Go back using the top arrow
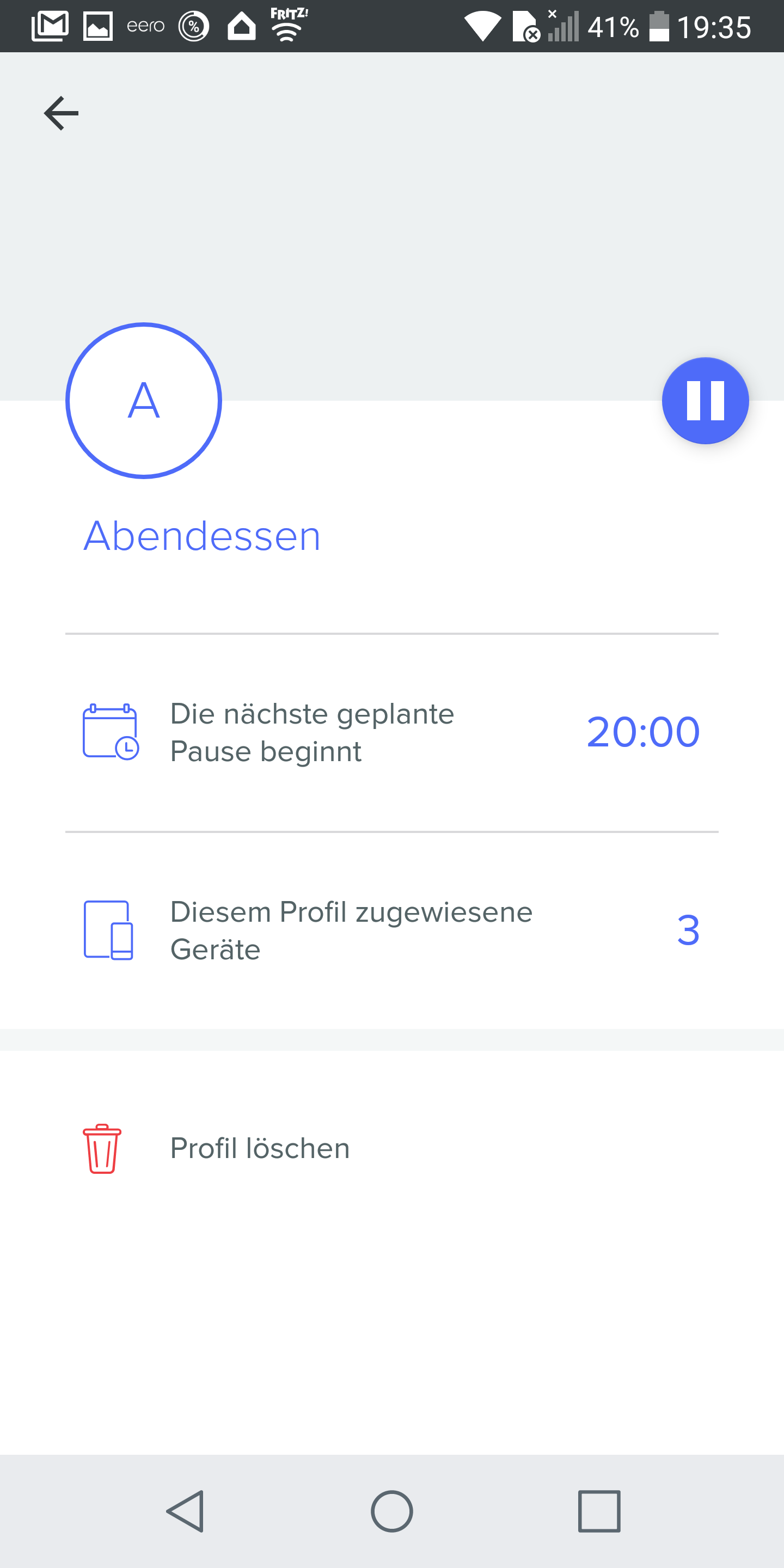784x1568 pixels. [x=62, y=113]
